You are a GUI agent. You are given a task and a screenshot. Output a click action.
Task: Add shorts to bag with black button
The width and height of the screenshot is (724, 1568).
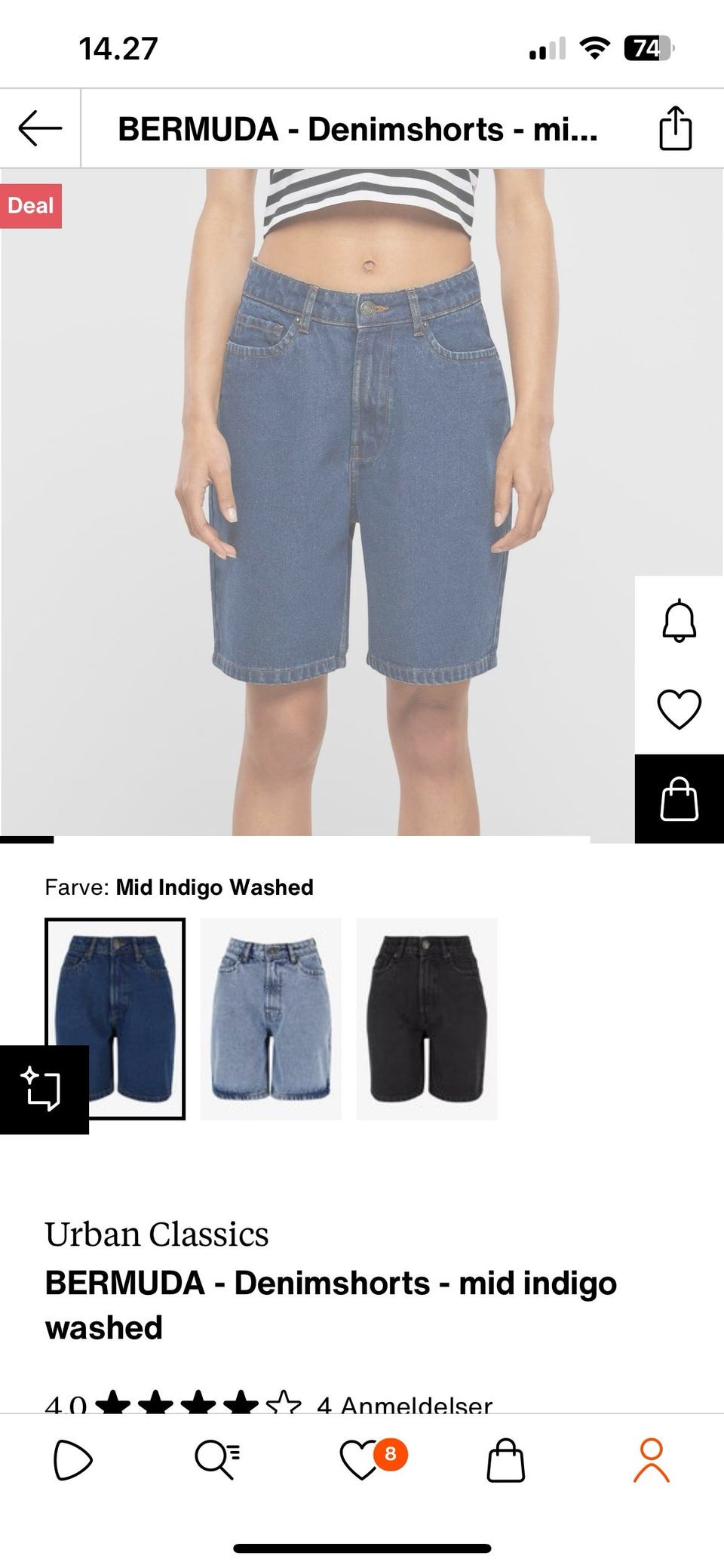[679, 798]
